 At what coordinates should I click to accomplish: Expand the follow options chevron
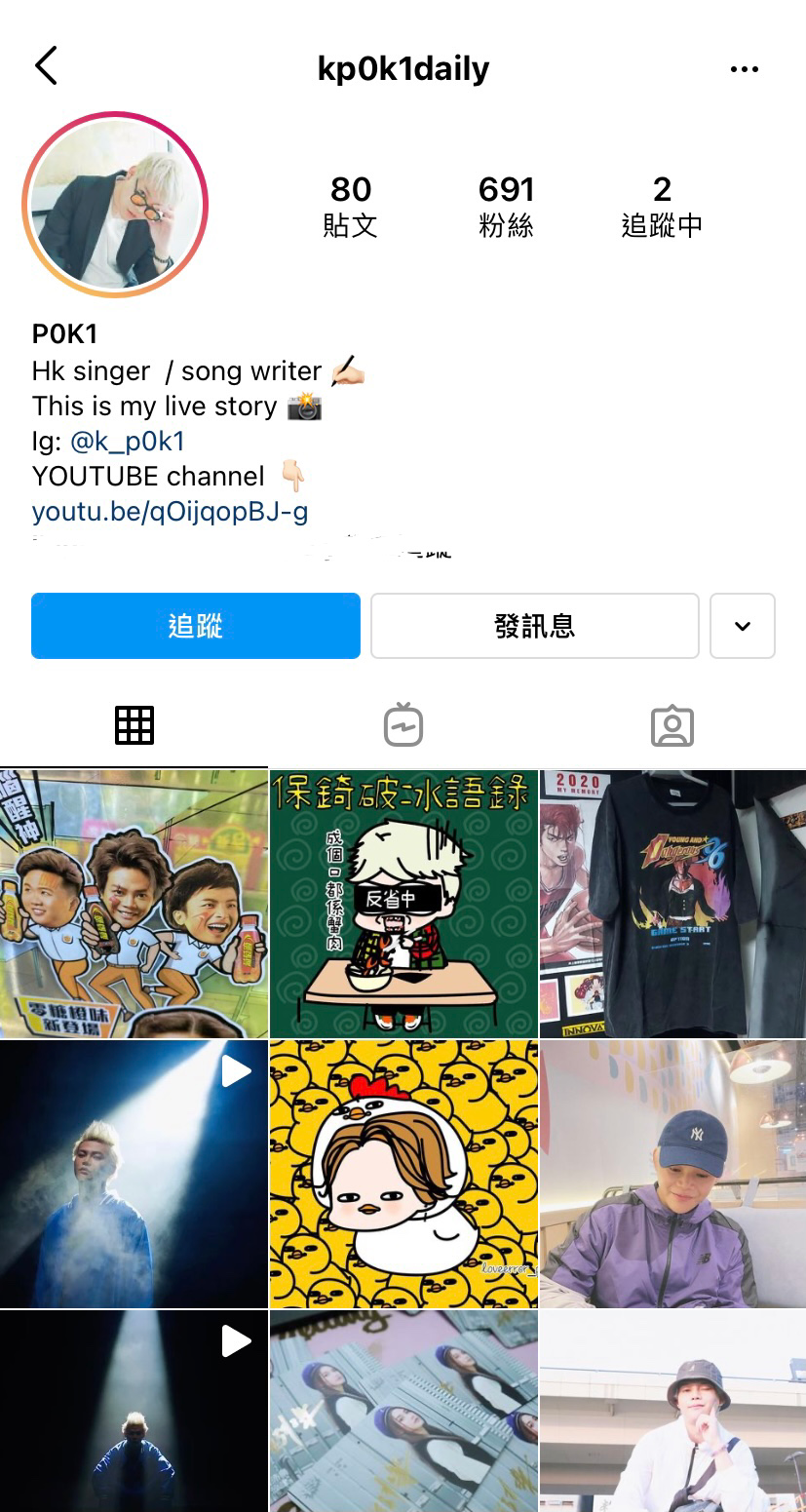742,626
